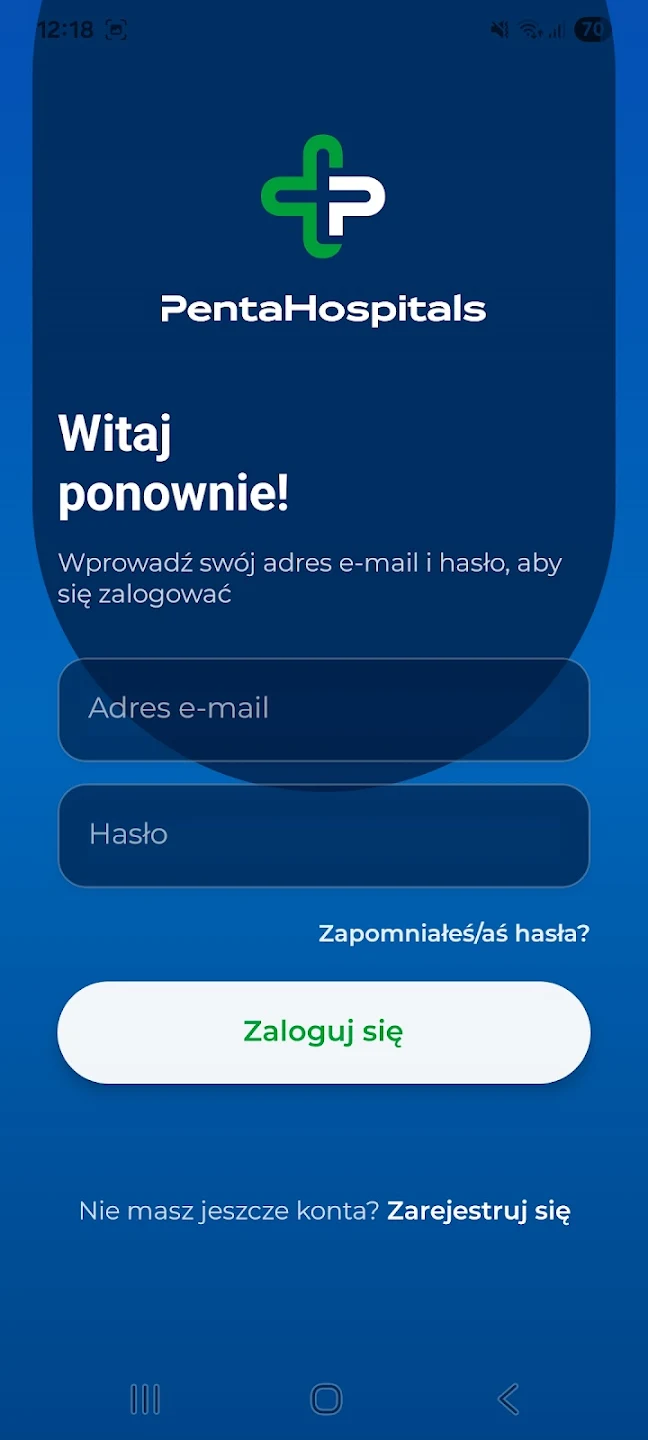Focus the Adres e-mail field
Image resolution: width=648 pixels, height=1440 pixels.
point(323,709)
